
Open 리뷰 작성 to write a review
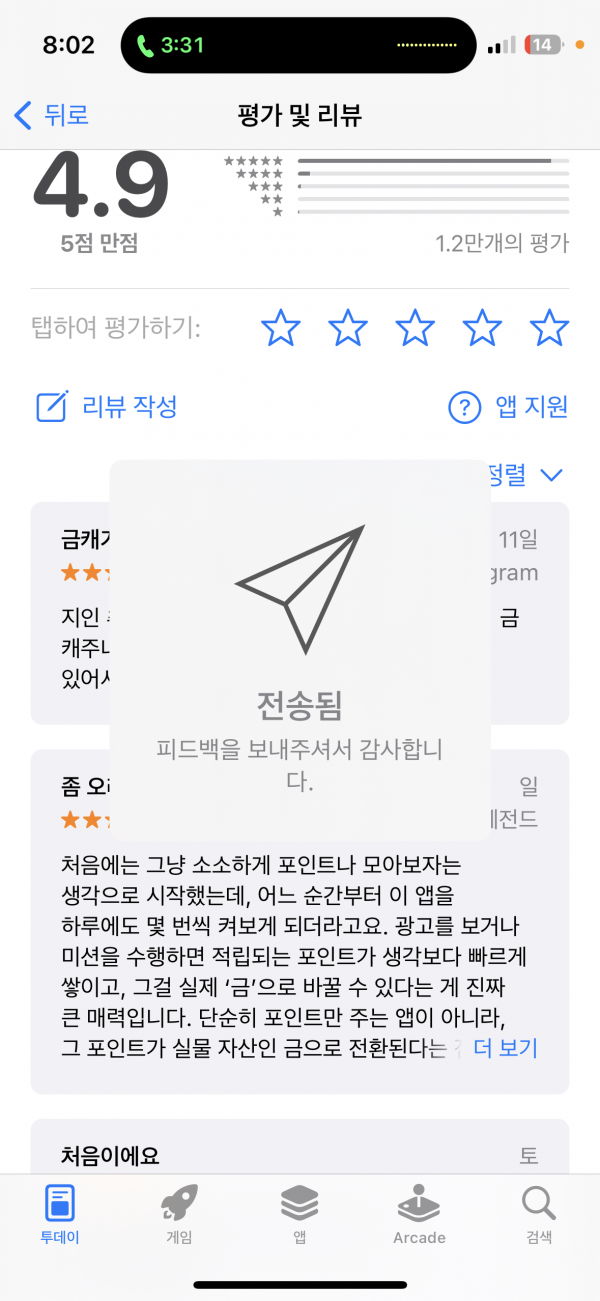106,407
